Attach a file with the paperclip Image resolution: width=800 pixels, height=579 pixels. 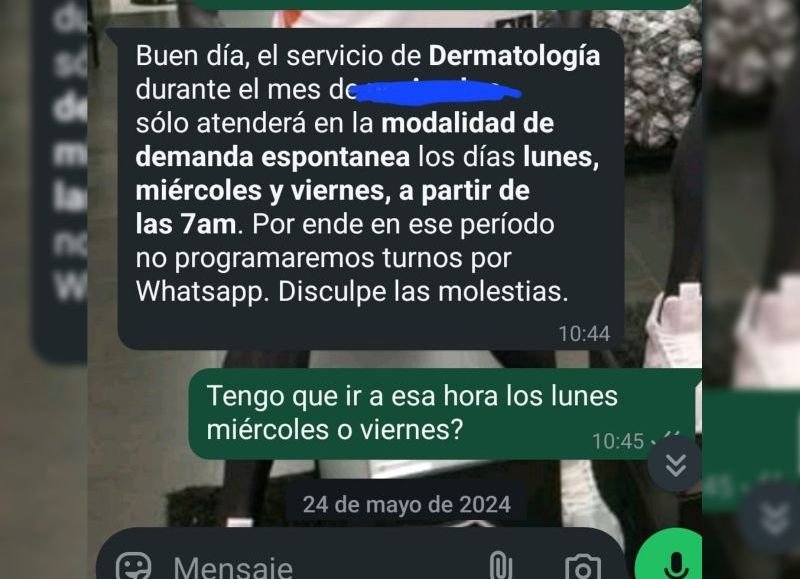point(499,566)
